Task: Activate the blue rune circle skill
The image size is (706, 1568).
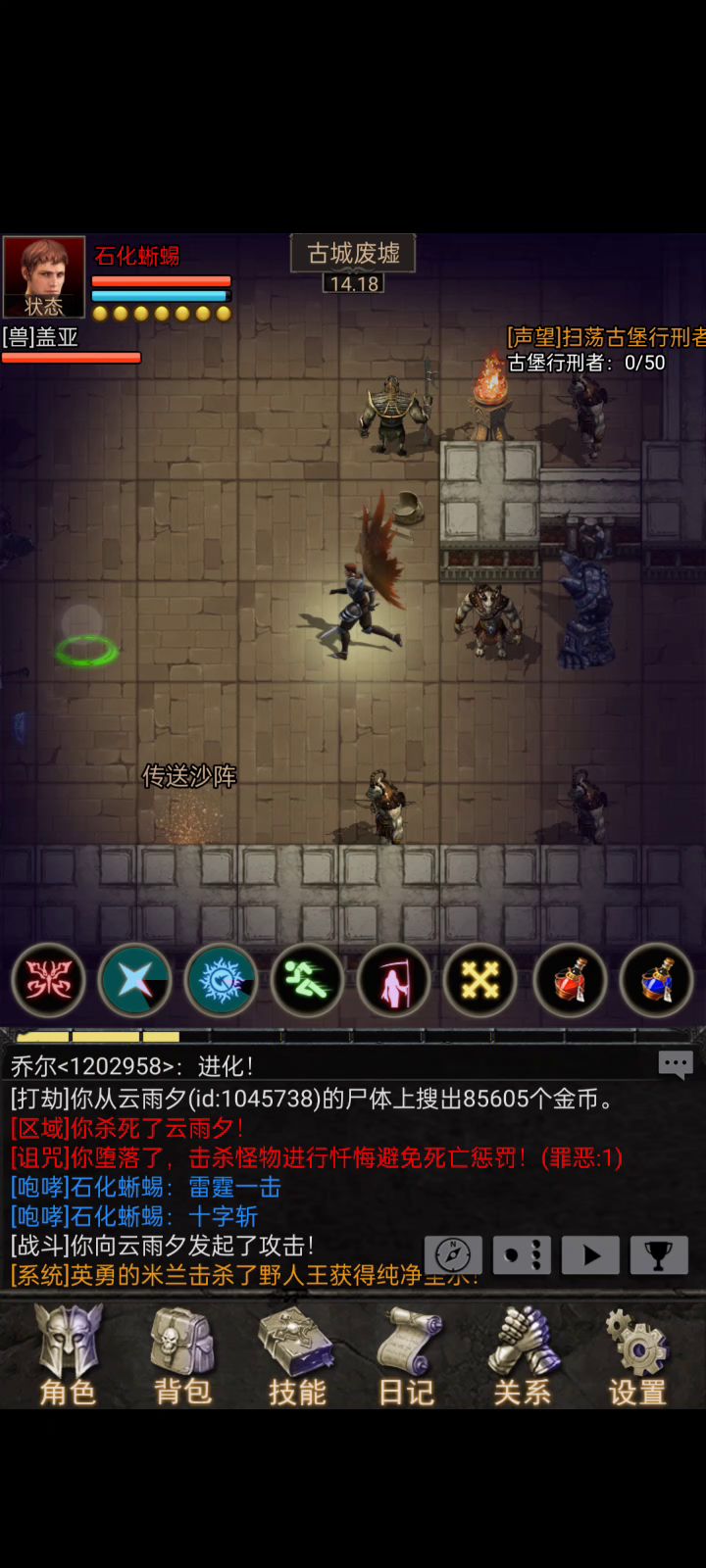Action: click(x=221, y=980)
